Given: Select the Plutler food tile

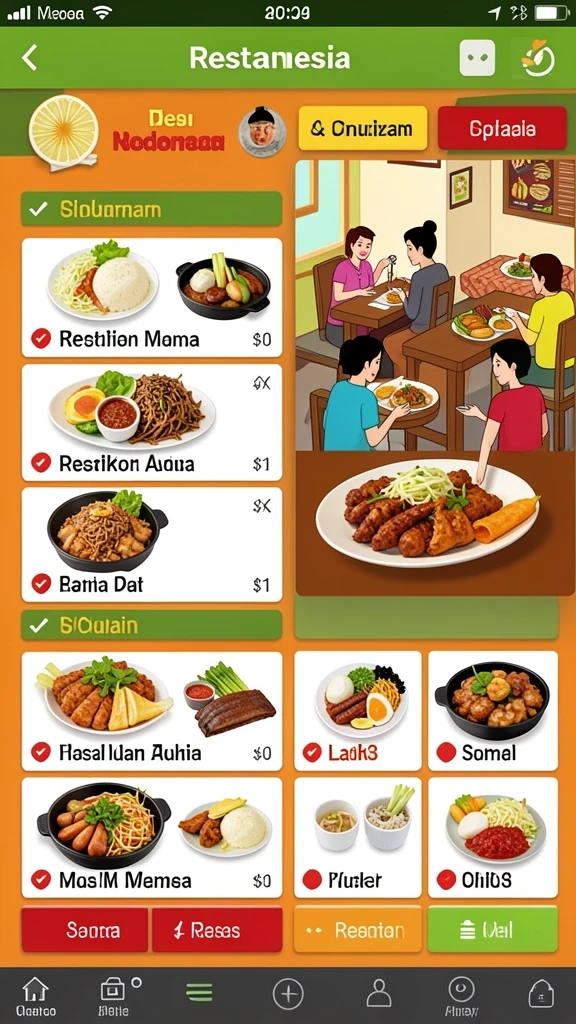Looking at the screenshot, I should point(358,837).
